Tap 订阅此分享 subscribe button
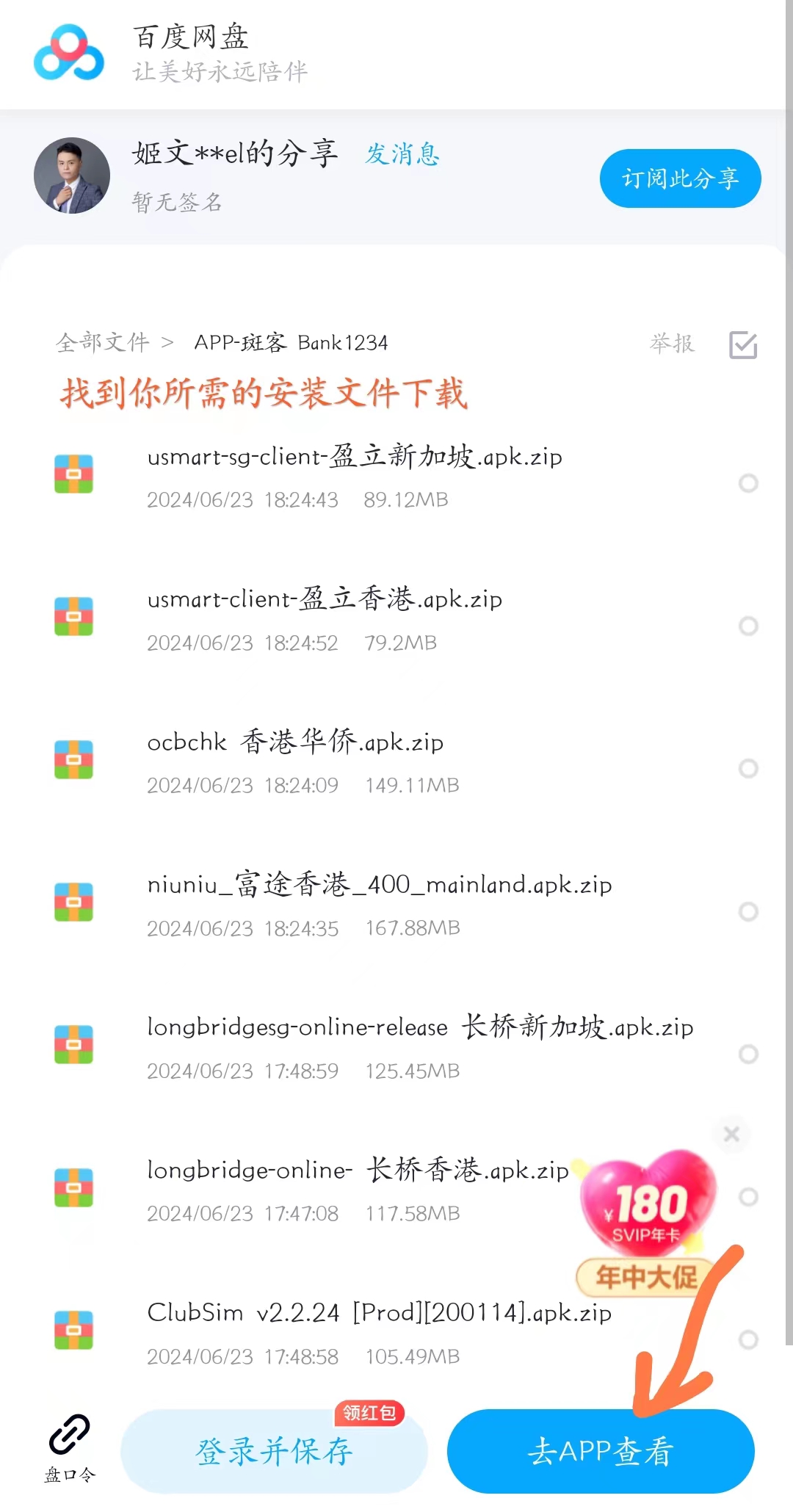The height and width of the screenshot is (1512, 793). click(680, 178)
